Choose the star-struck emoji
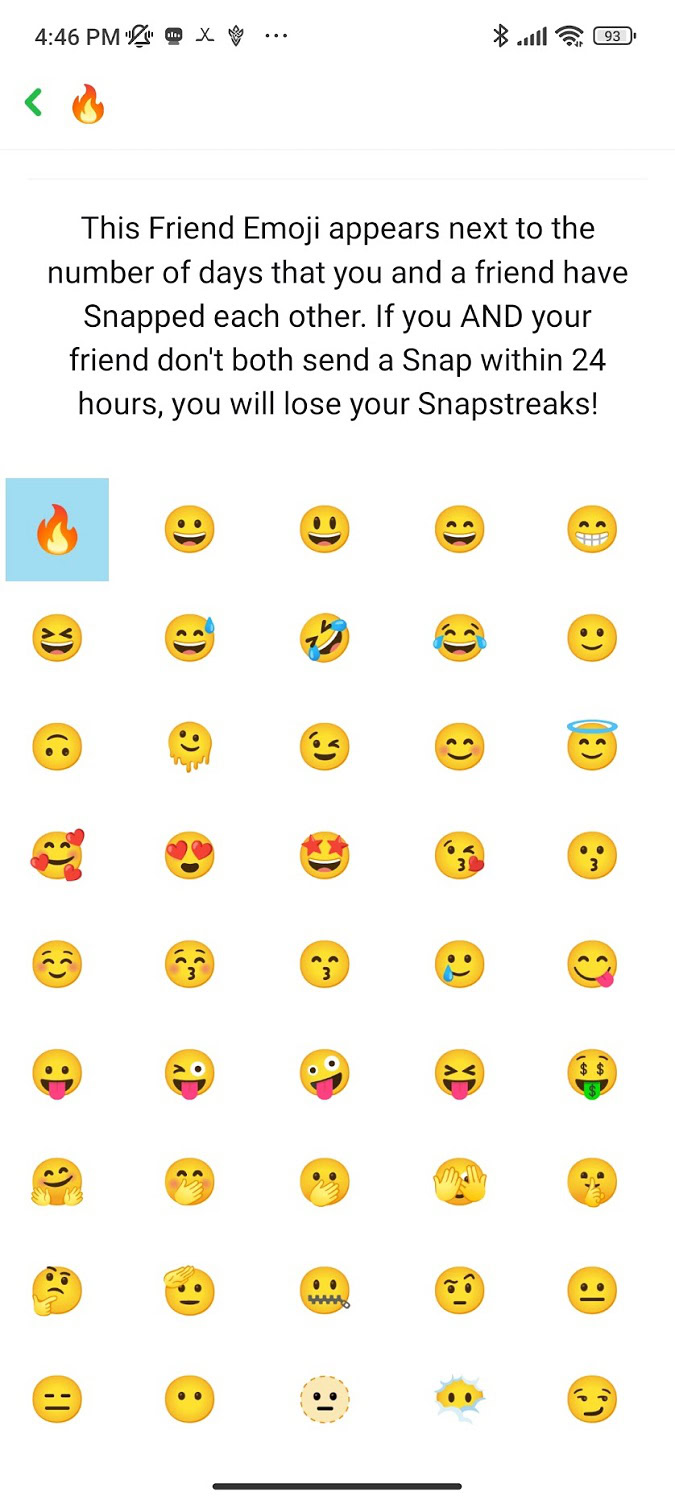The width and height of the screenshot is (675, 1500). click(x=324, y=855)
